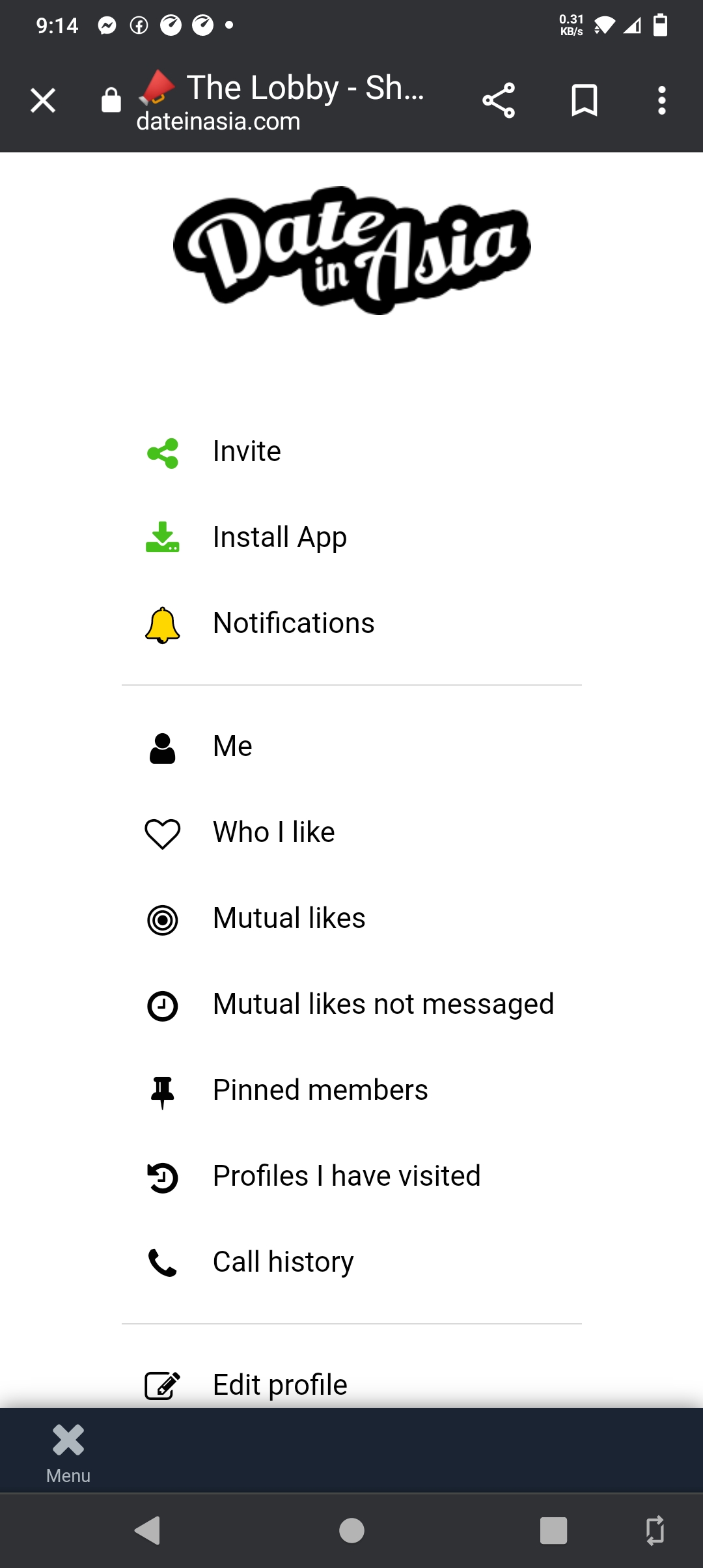Show Pinned members

(351, 1090)
